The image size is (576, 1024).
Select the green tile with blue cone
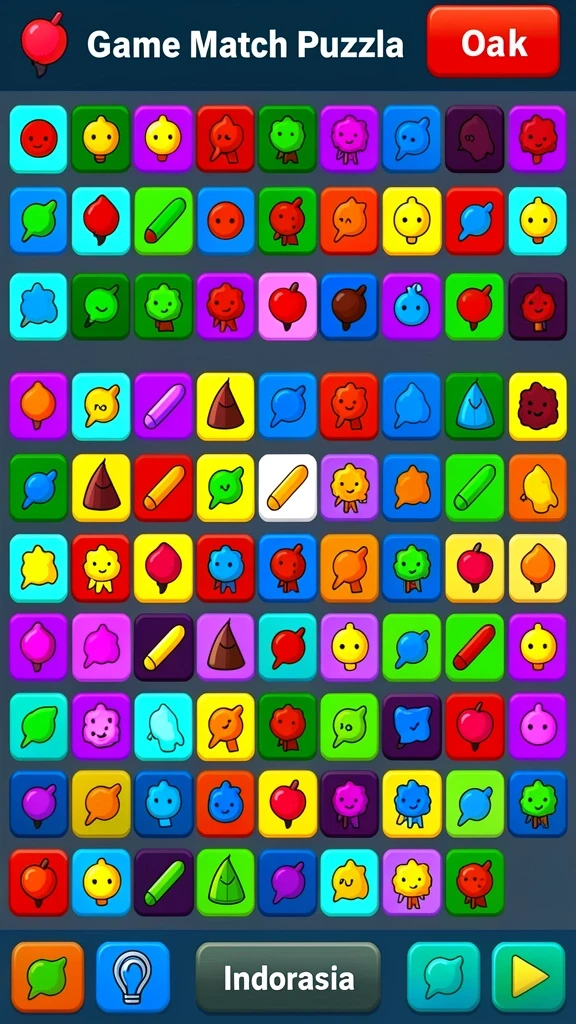(x=475, y=406)
